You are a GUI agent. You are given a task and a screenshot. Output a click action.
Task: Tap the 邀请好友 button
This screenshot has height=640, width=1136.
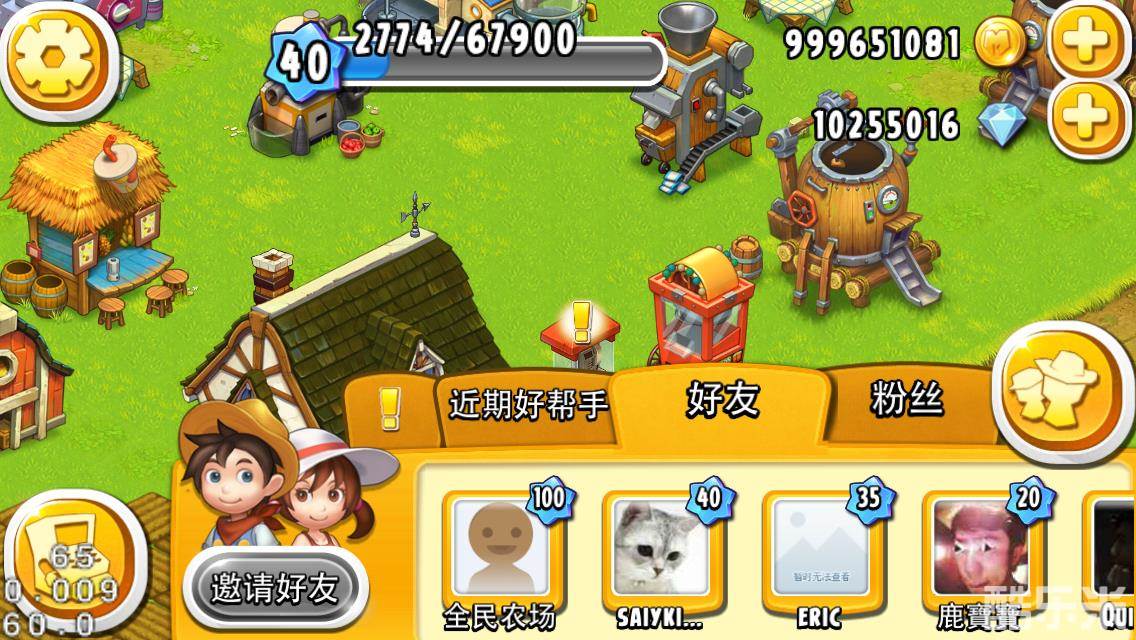[274, 589]
